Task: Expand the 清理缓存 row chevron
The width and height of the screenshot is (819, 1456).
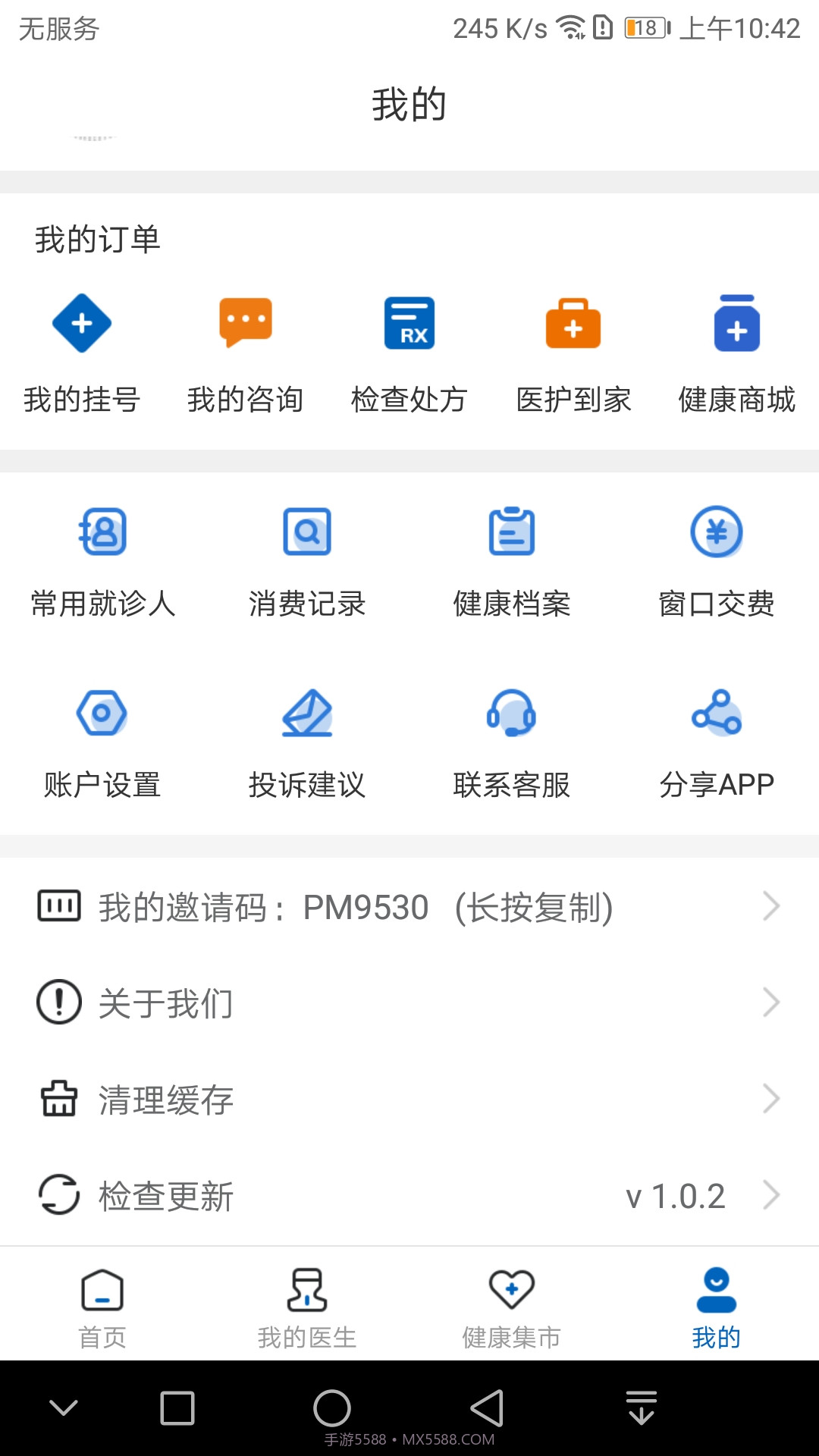Action: tap(772, 1099)
